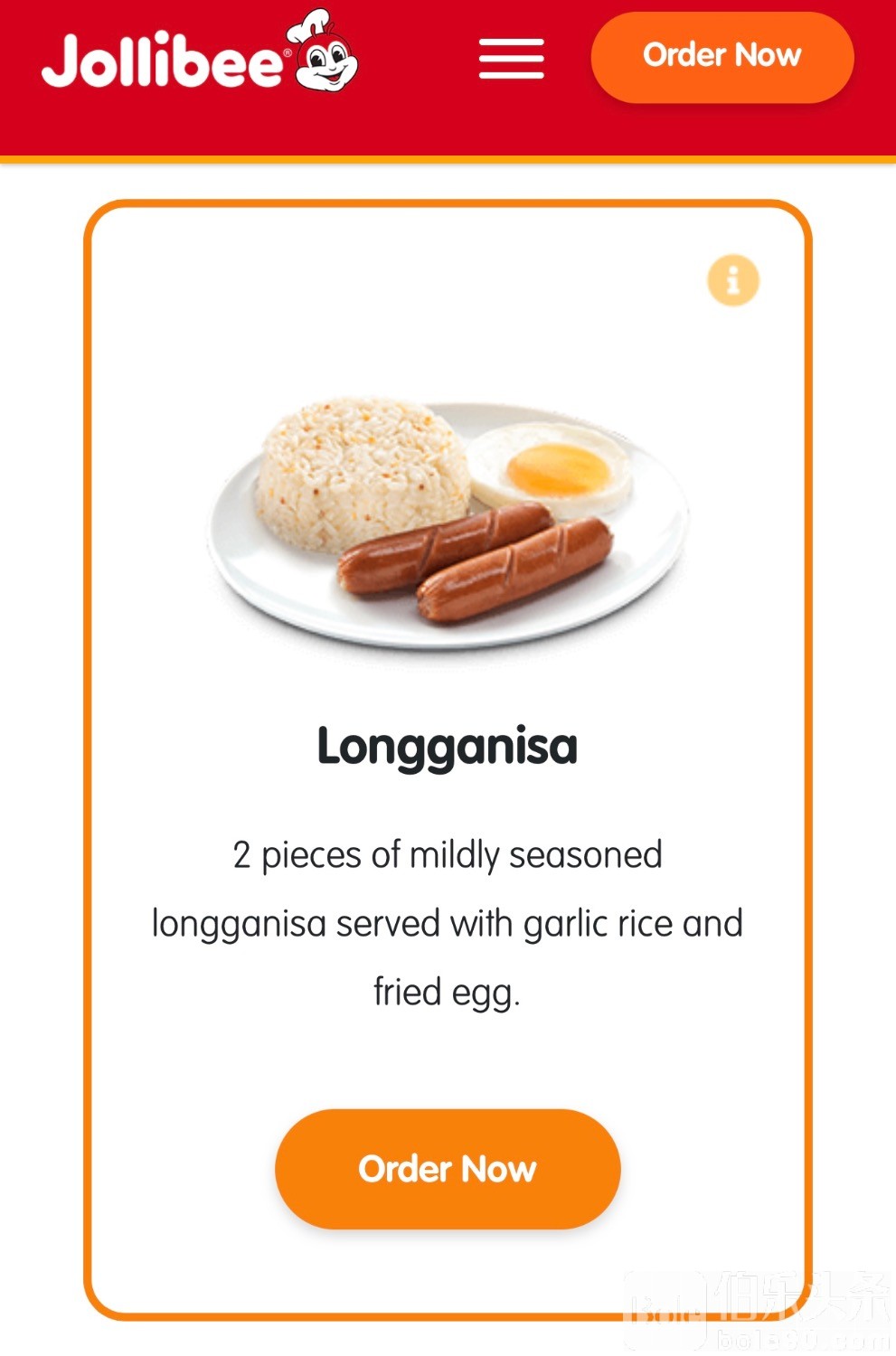This screenshot has width=896, height=1356.
Task: Tap Order Now below the Longganisa description
Action: (448, 1168)
